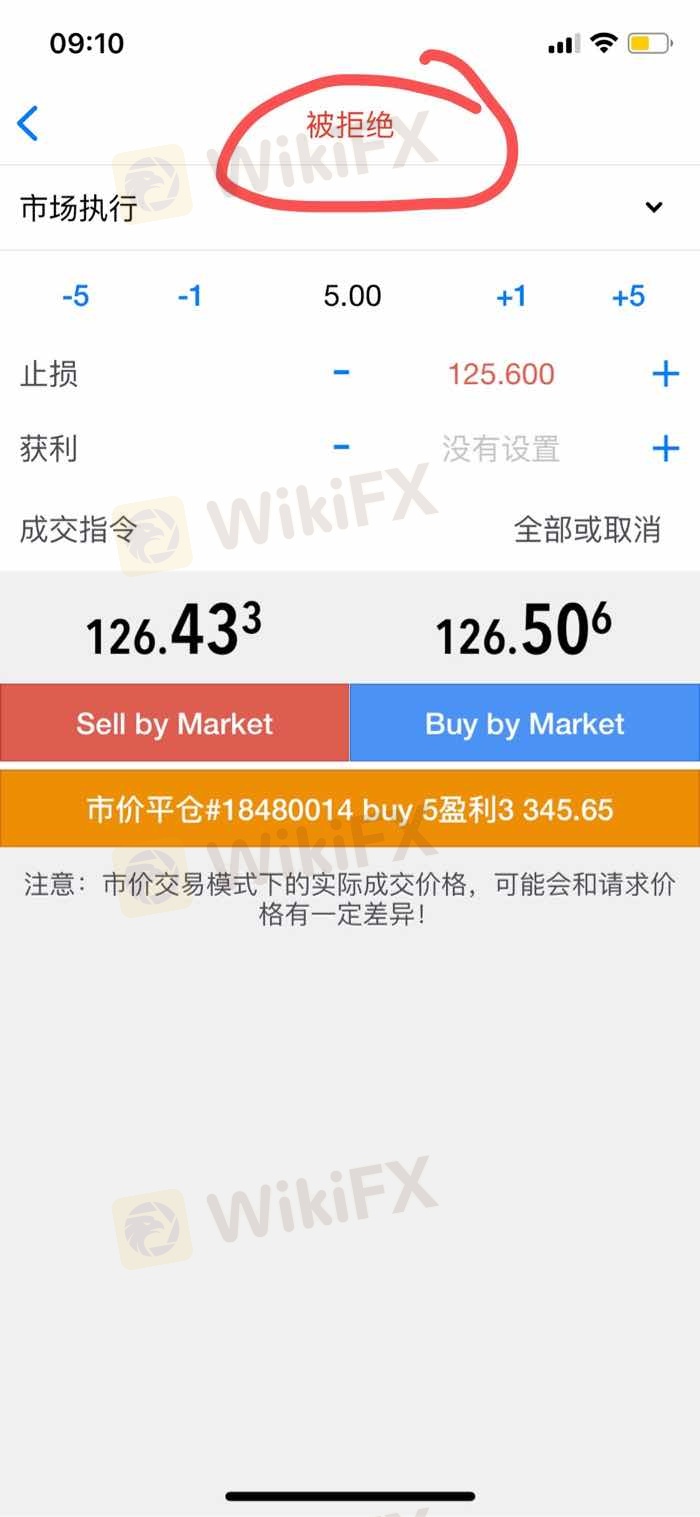700x1517 pixels.
Task: Increase volume with the +1 button
Action: (511, 296)
